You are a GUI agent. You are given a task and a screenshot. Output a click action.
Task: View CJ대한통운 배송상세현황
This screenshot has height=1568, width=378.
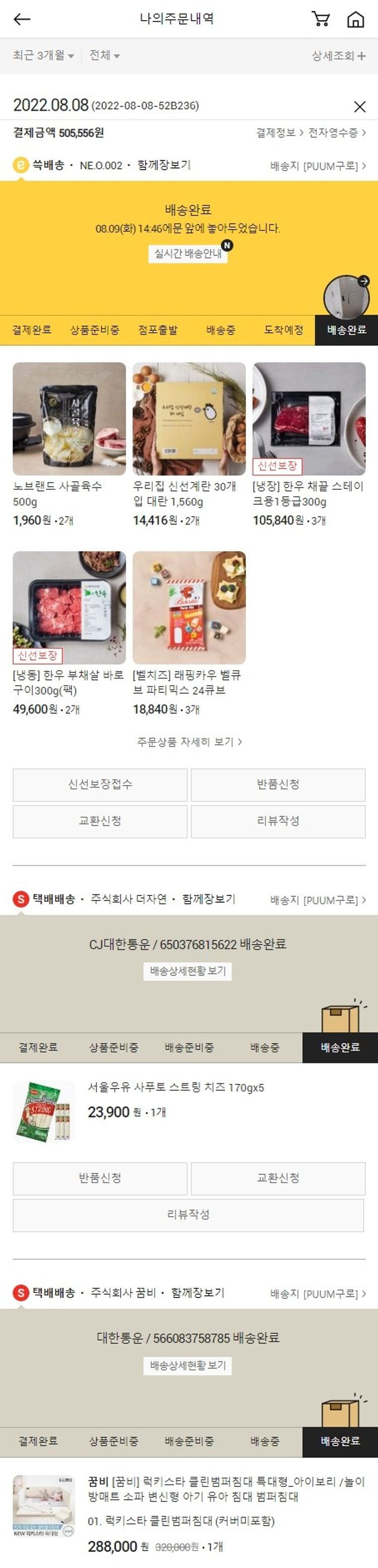(188, 971)
